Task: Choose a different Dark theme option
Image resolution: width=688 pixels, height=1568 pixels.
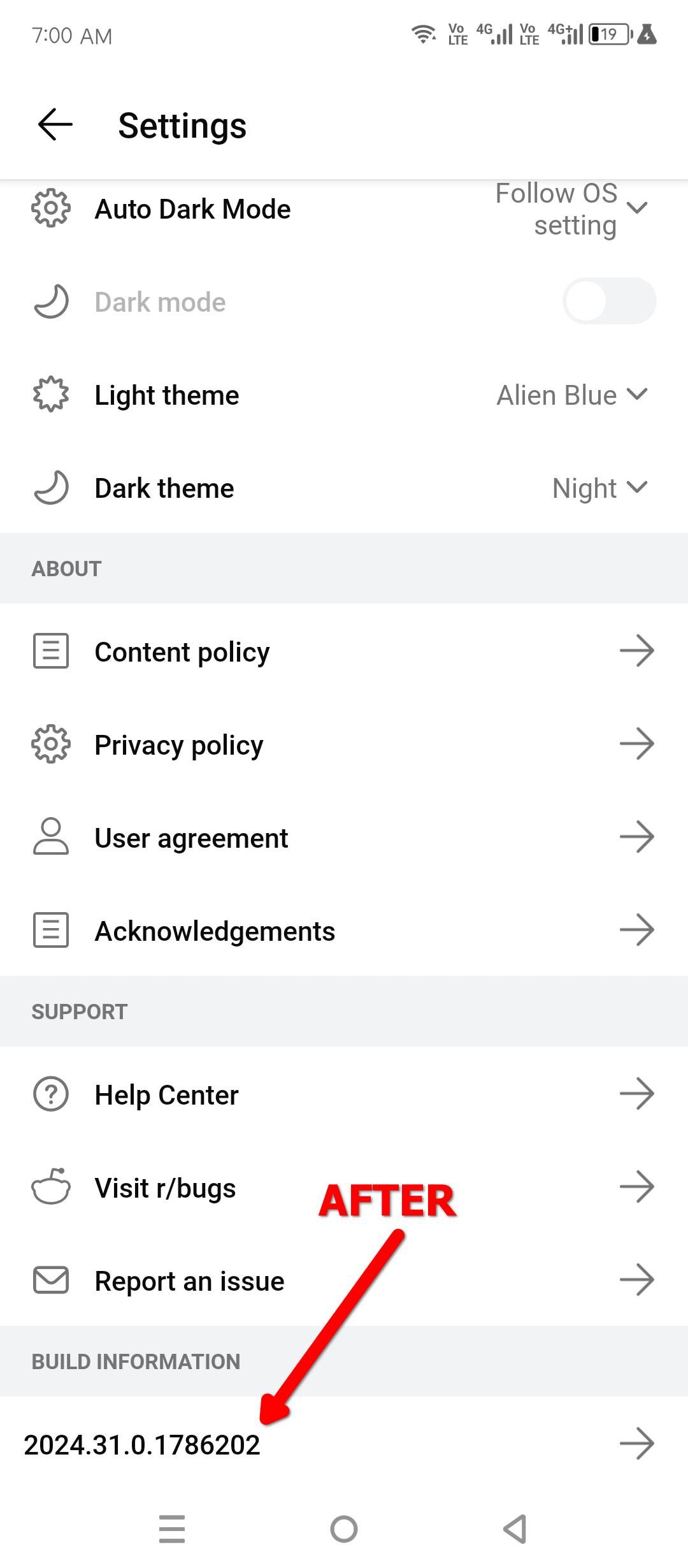Action: (599, 488)
